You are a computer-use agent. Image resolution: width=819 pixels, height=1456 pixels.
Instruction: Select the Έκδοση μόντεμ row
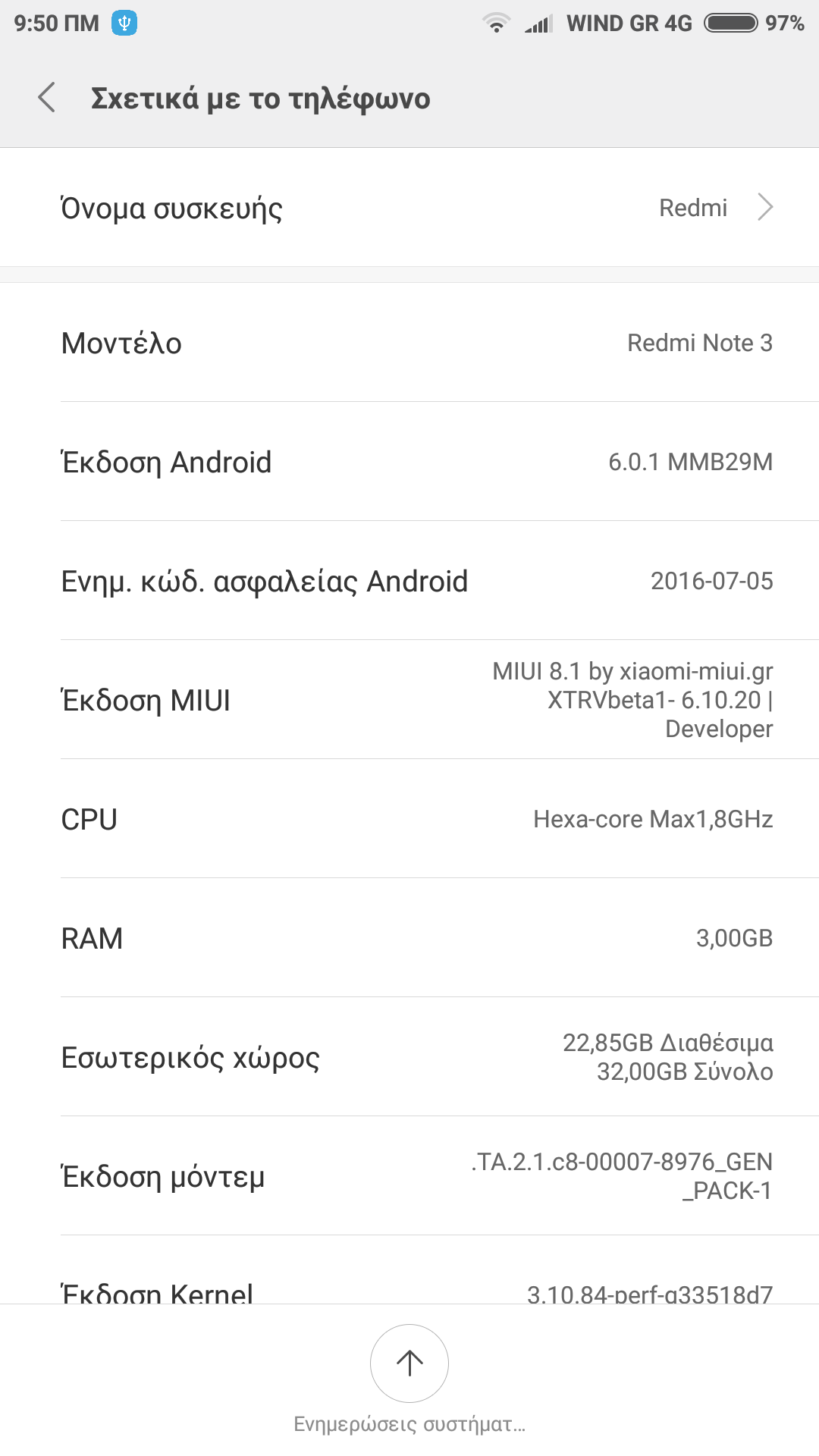409,1176
